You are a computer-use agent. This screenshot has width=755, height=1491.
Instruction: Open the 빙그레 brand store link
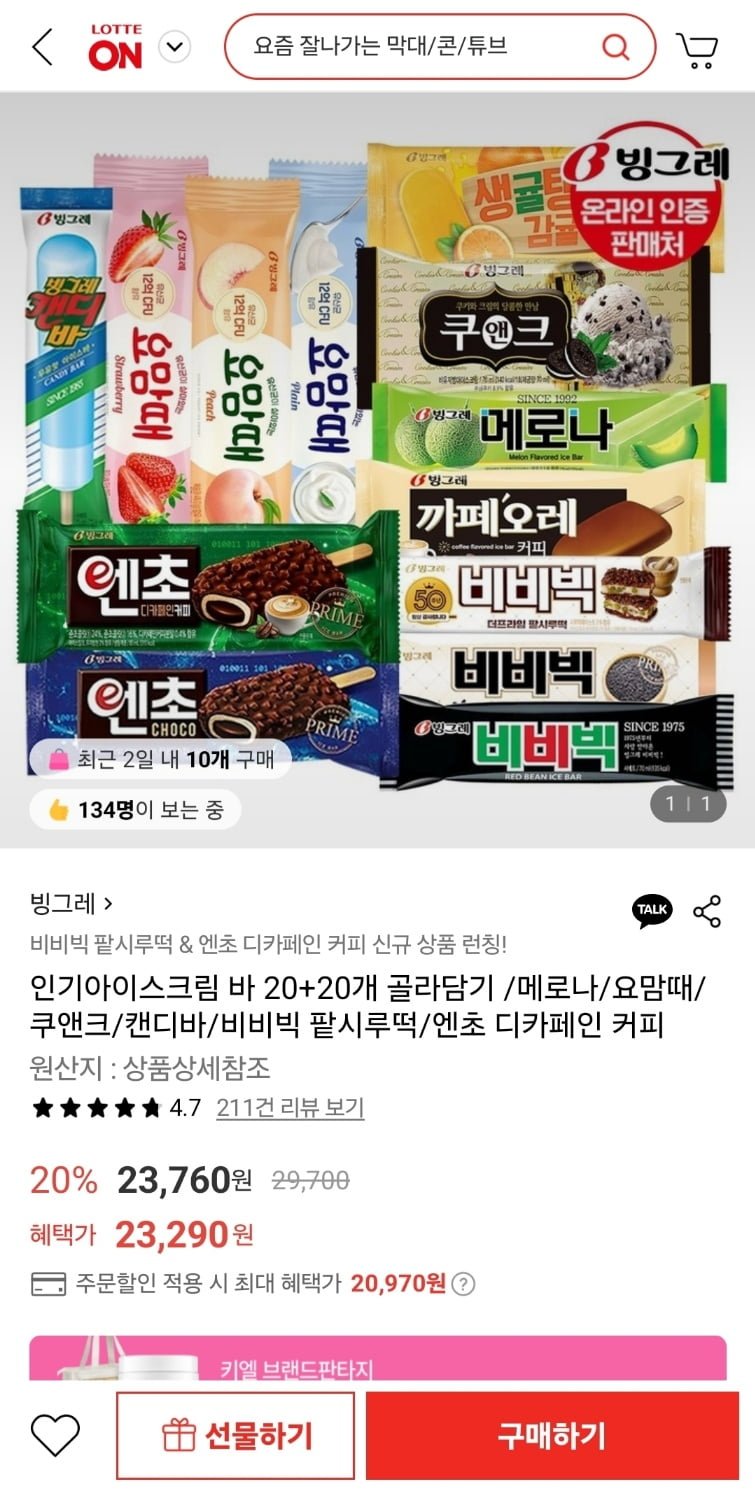click(x=71, y=905)
